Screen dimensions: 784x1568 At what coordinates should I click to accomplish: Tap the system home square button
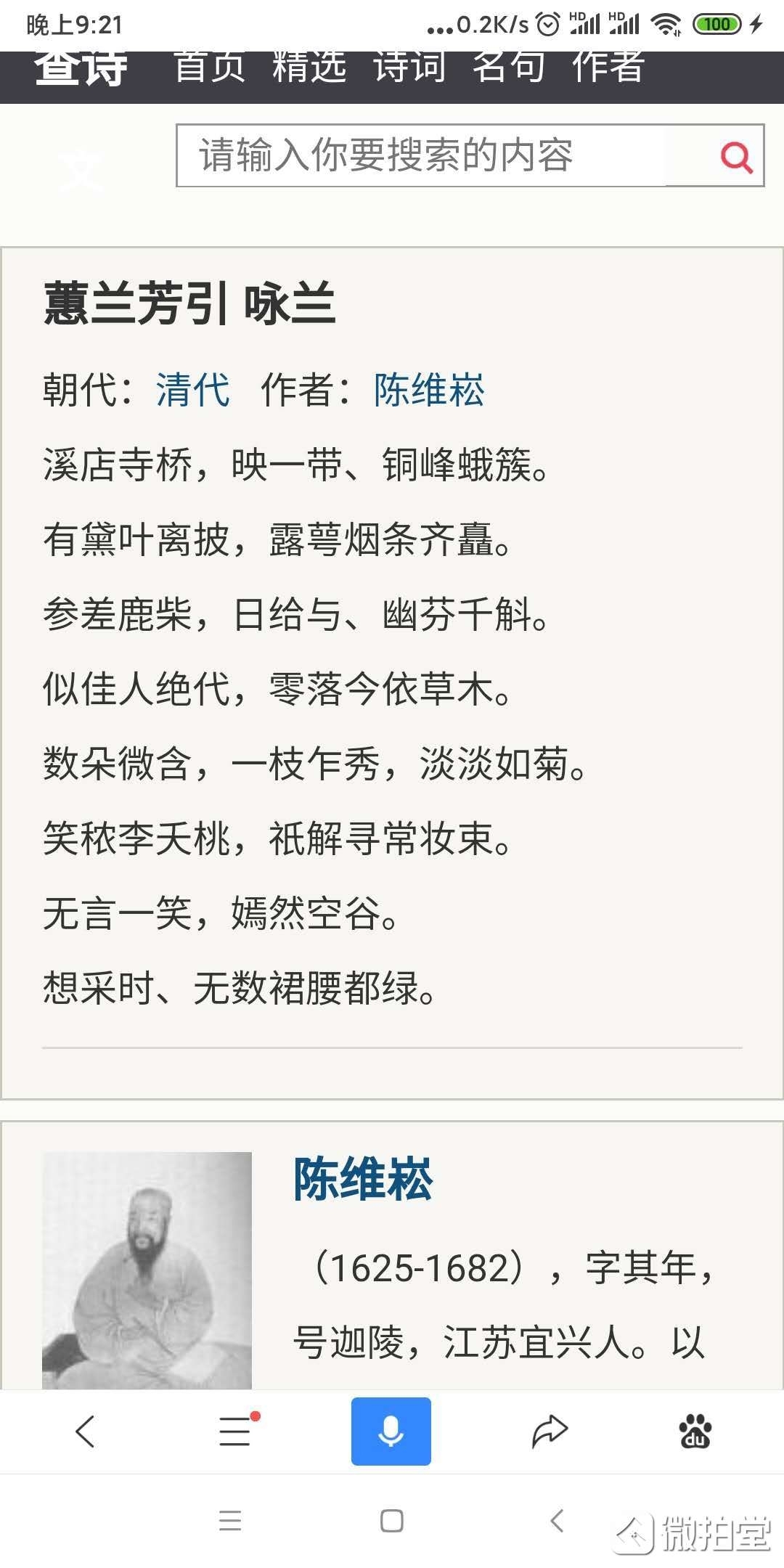pyautogui.click(x=392, y=1520)
